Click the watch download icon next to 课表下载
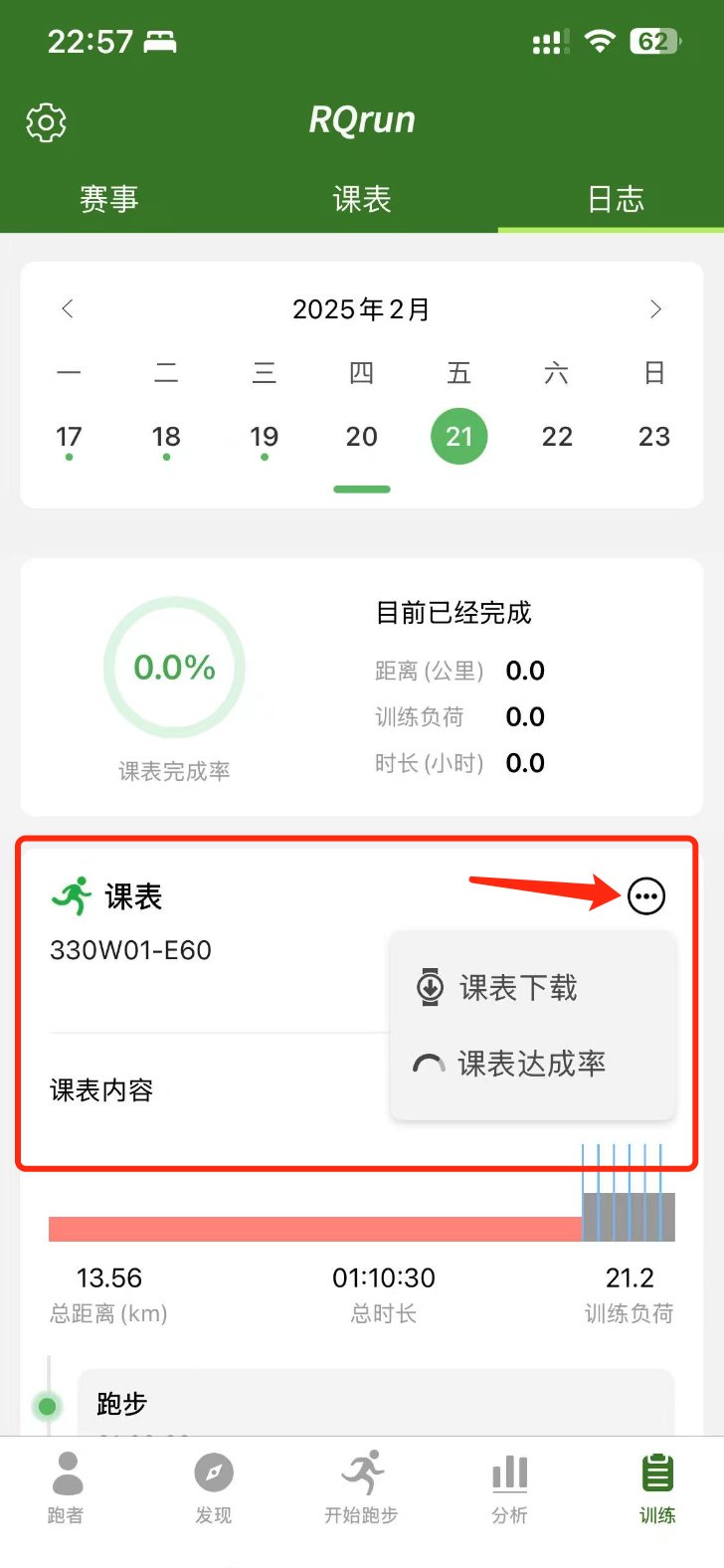This screenshot has height=1568, width=724. tap(429, 987)
